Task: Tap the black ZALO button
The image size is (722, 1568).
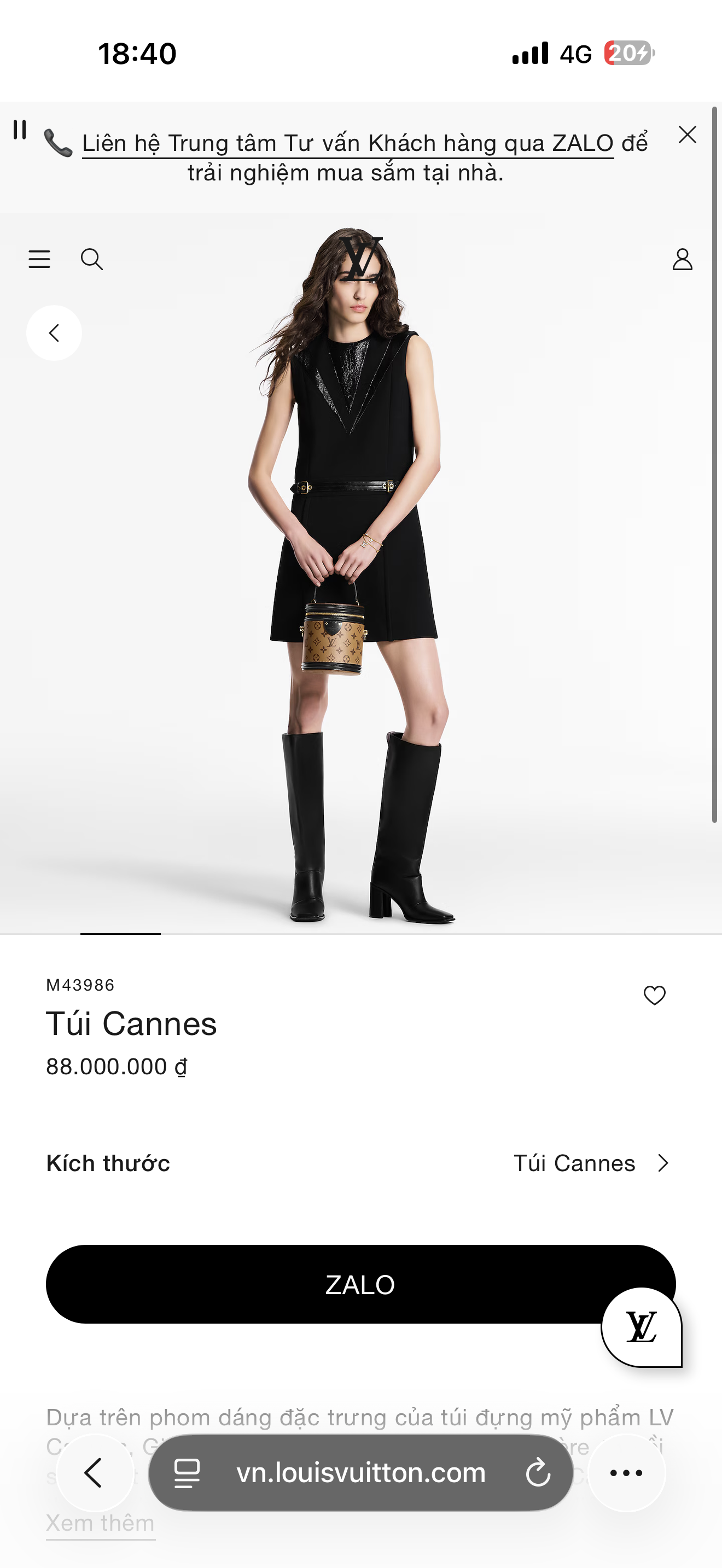Action: click(360, 1284)
